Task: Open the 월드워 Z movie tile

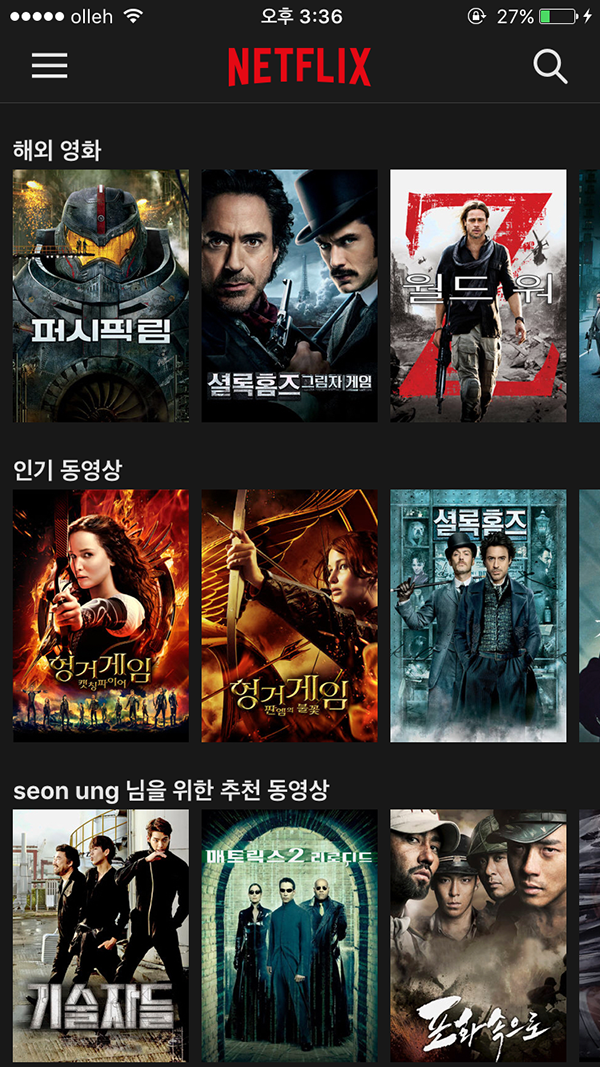Action: point(478,296)
